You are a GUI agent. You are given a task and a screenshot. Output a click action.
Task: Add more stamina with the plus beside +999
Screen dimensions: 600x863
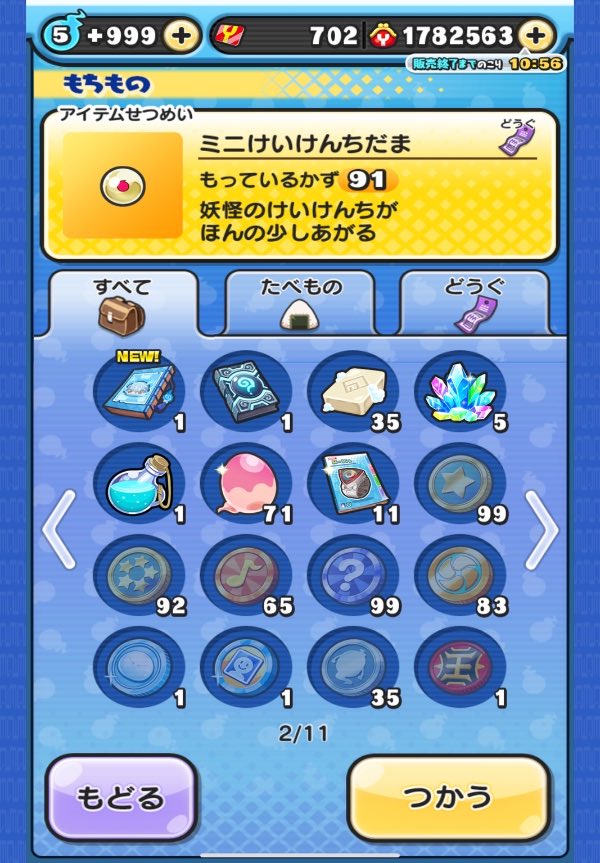tap(181, 37)
